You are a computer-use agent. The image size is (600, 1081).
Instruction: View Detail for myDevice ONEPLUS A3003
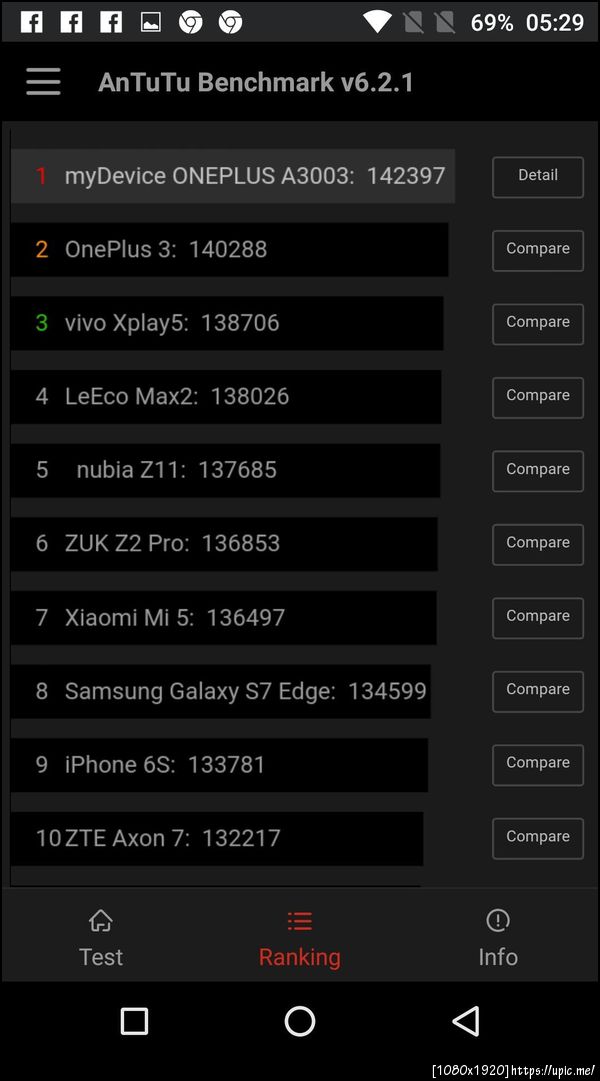click(x=537, y=177)
